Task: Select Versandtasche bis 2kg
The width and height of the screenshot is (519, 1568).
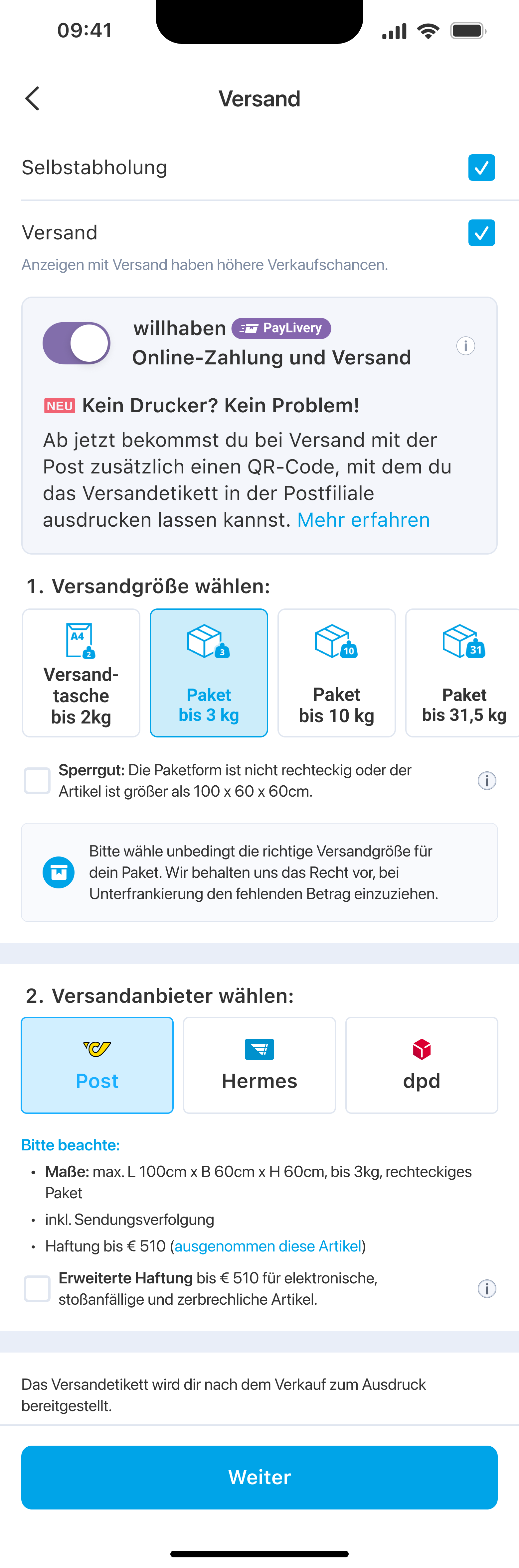Action: click(x=81, y=673)
